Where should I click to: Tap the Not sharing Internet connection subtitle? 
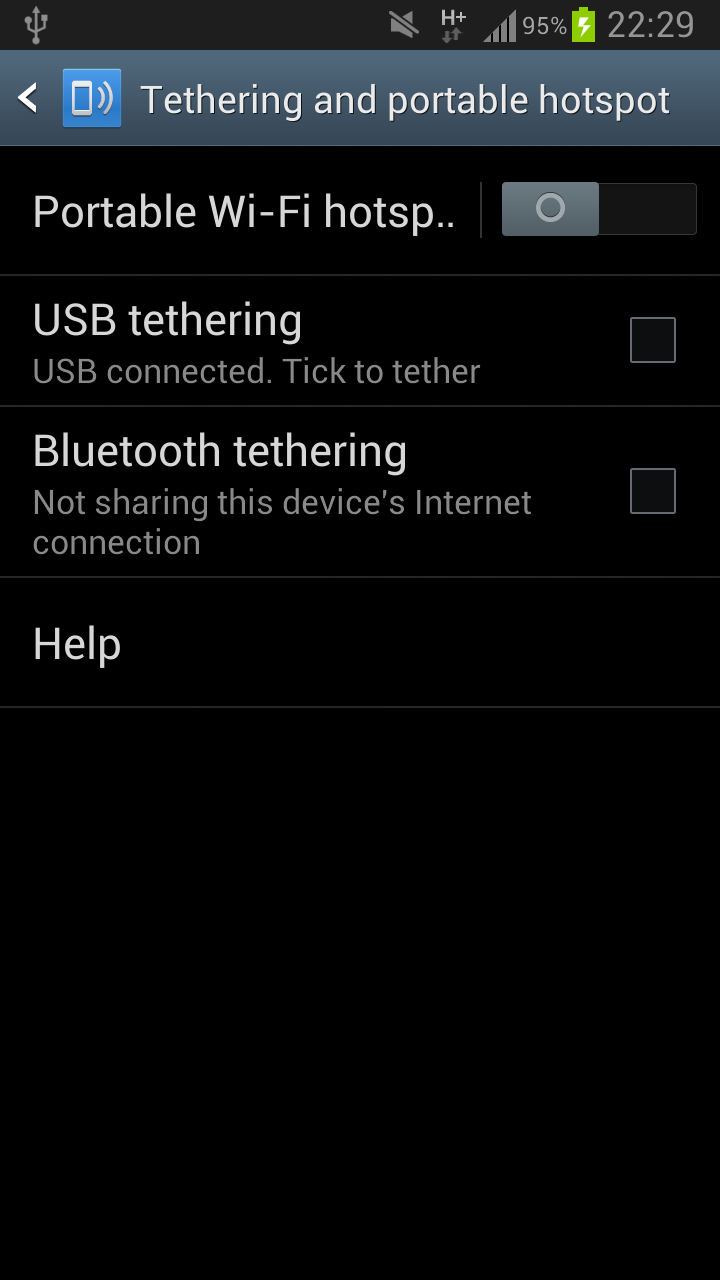pyautogui.click(x=283, y=521)
